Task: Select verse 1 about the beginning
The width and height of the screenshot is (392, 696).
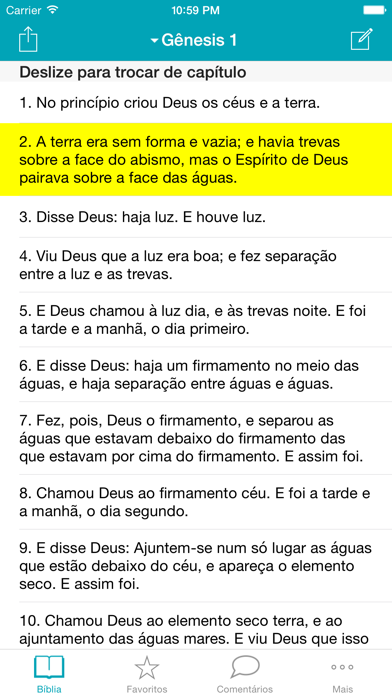Action: 196,103
